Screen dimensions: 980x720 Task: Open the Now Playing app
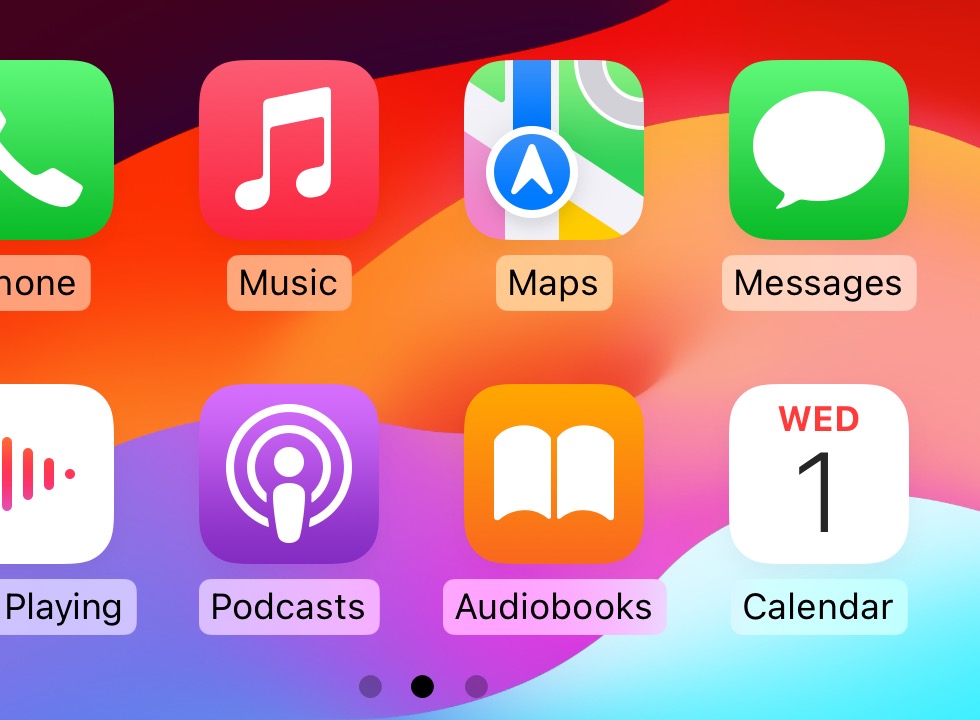pyautogui.click(x=50, y=474)
